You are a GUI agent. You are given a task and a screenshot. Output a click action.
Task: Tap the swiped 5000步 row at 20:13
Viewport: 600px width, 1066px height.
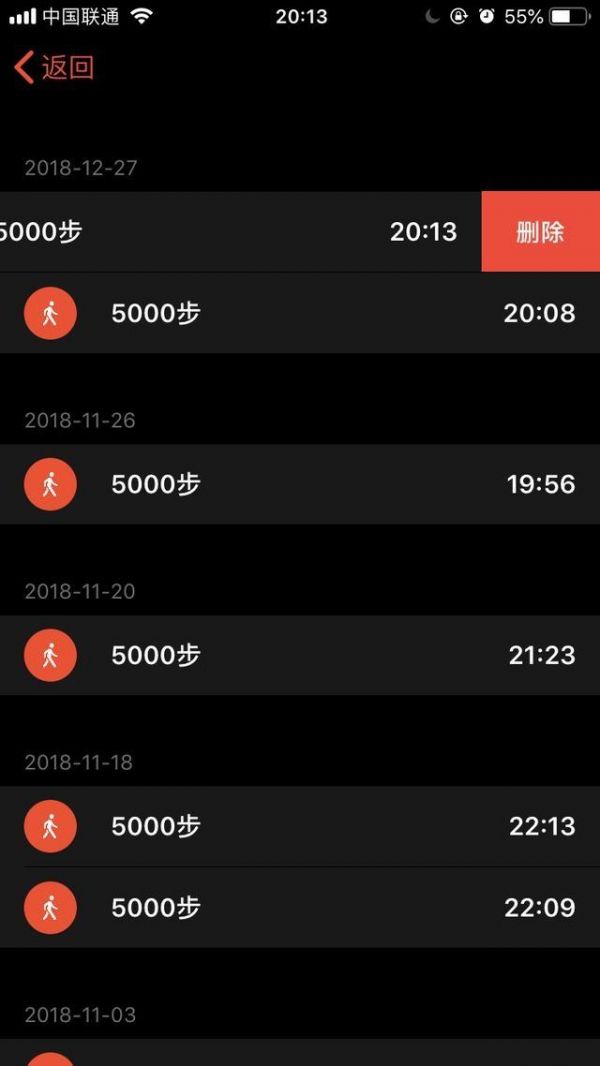241,232
